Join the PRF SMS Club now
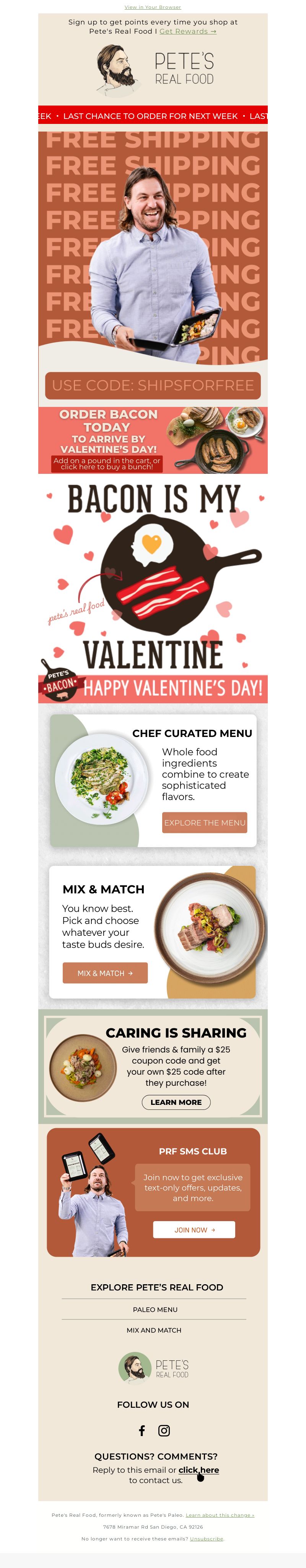306x1568 pixels. (194, 1229)
